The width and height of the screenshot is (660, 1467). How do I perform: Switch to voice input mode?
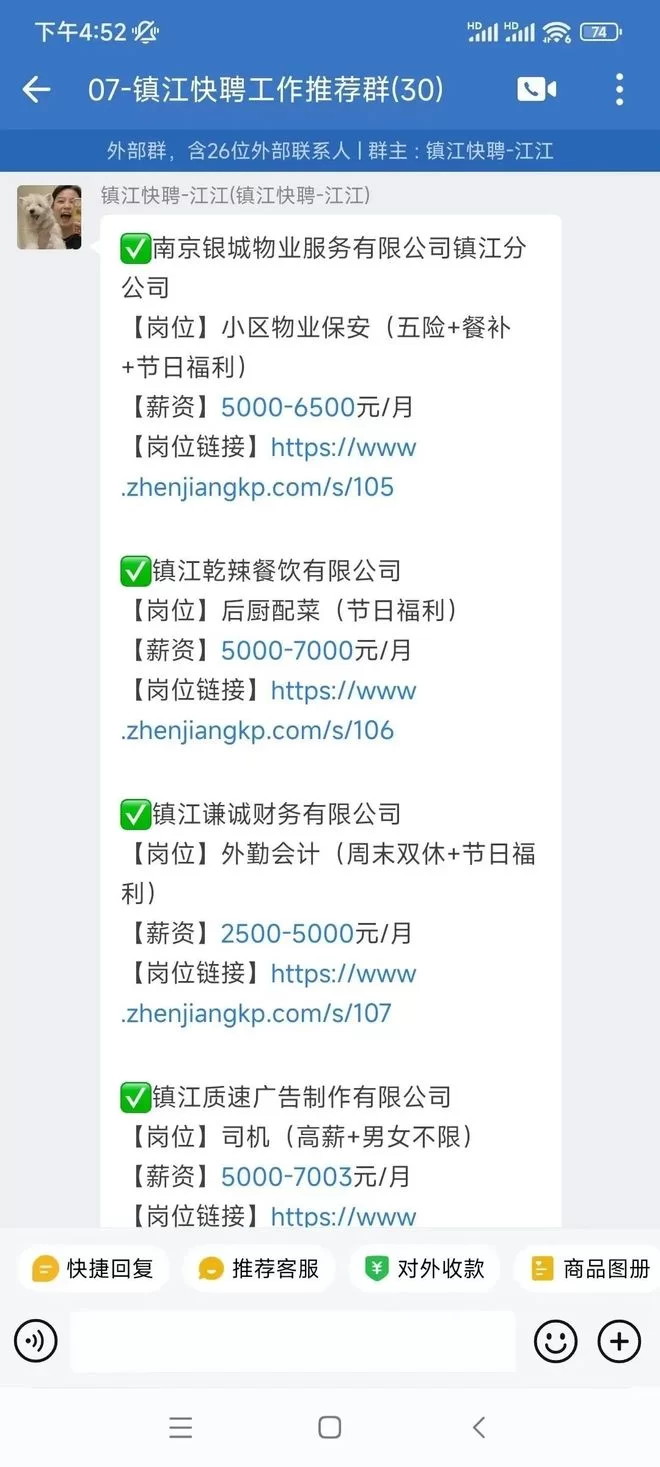tap(36, 1341)
